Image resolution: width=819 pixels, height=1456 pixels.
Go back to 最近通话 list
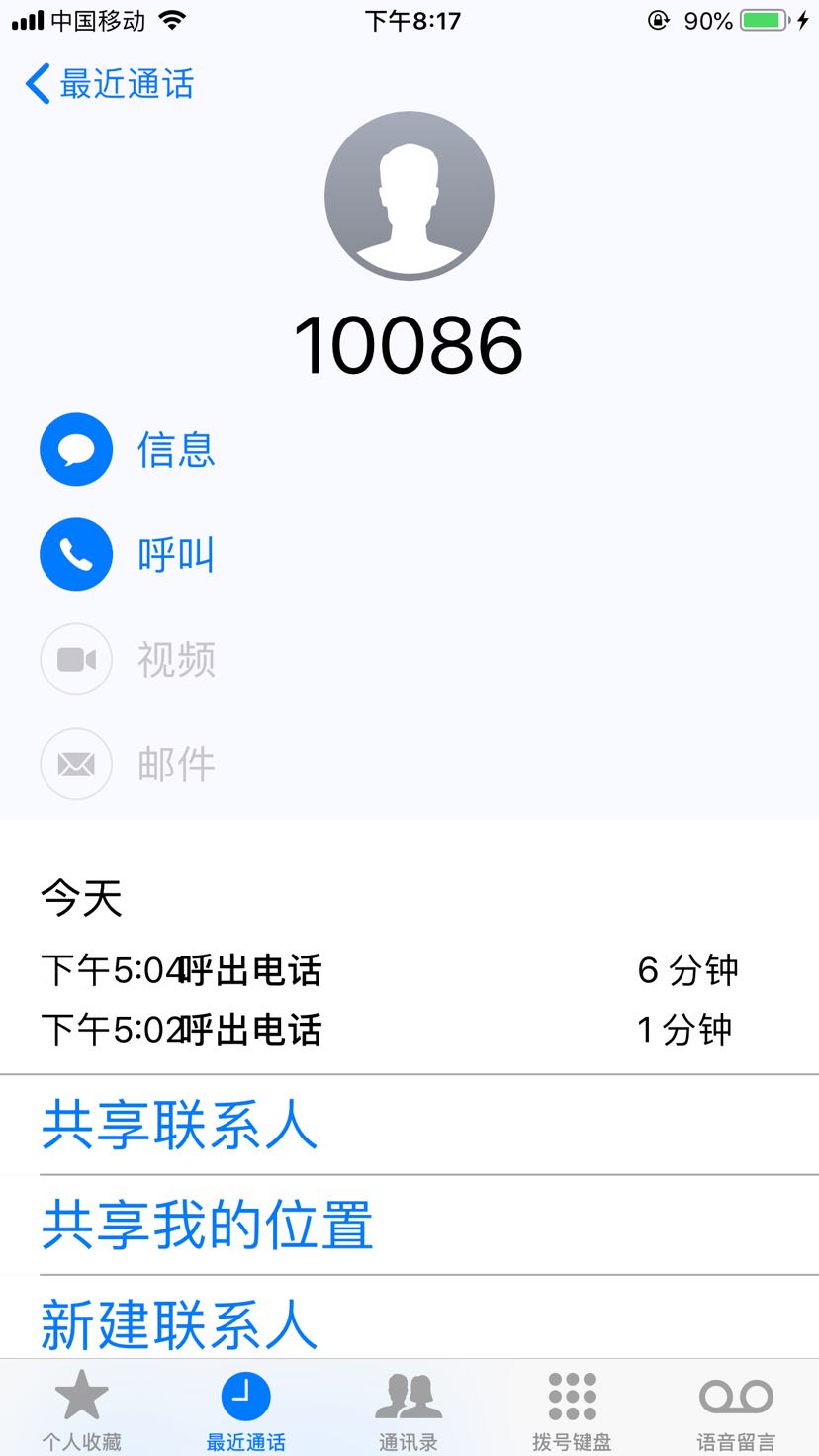109,84
